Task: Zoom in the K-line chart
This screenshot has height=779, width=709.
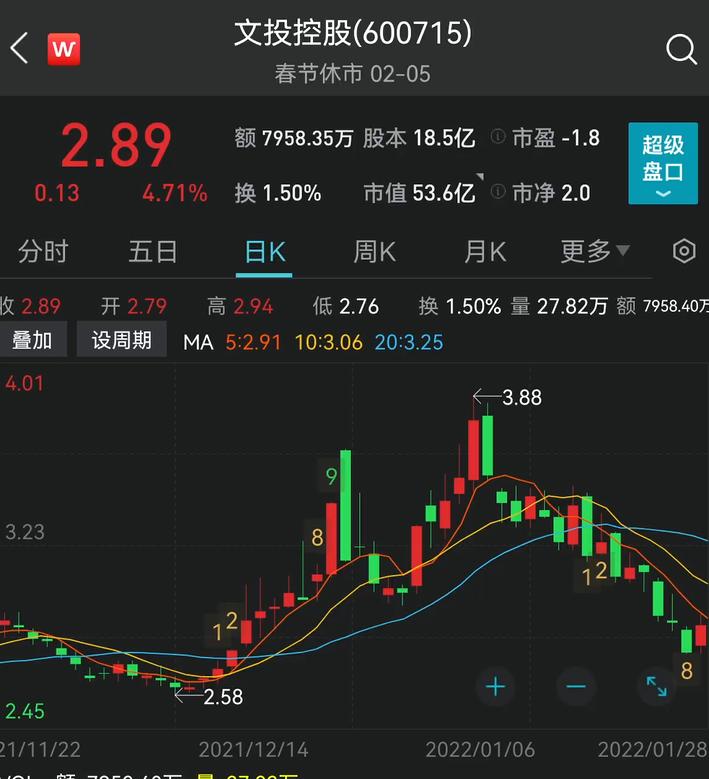Action: [496, 686]
